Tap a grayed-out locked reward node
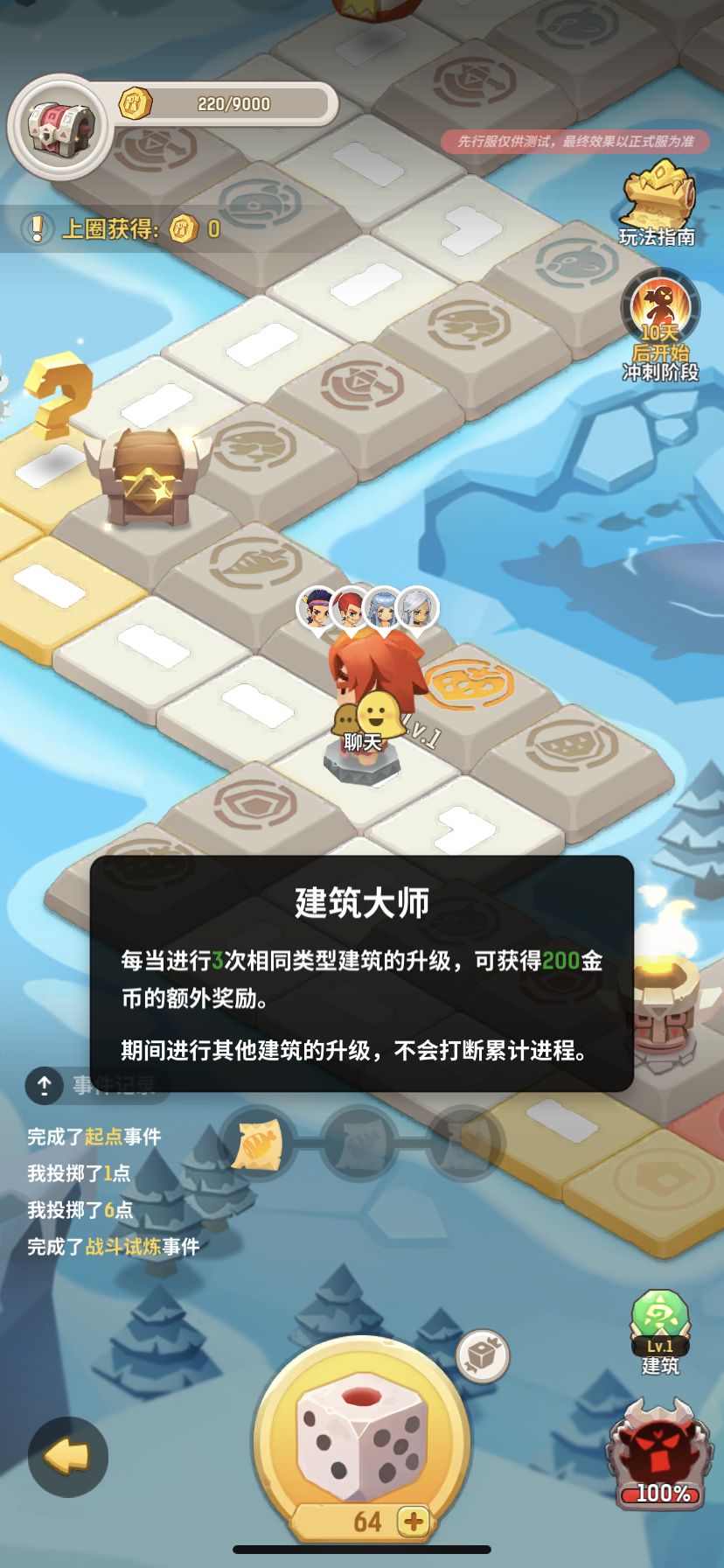Screen dimensions: 724x1568 [359, 1142]
